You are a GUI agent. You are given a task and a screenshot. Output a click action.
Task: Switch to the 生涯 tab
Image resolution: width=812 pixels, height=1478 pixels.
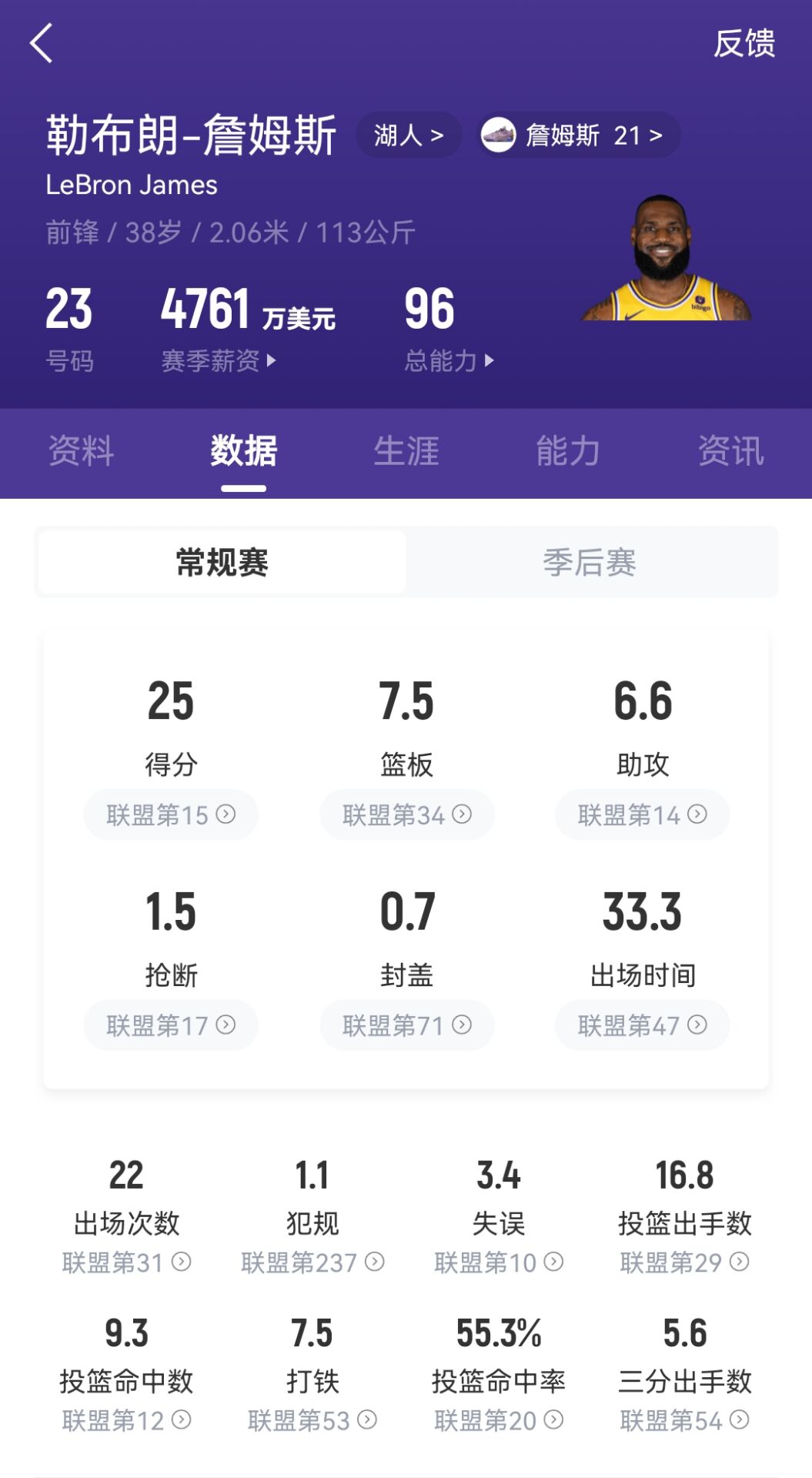pos(406,451)
